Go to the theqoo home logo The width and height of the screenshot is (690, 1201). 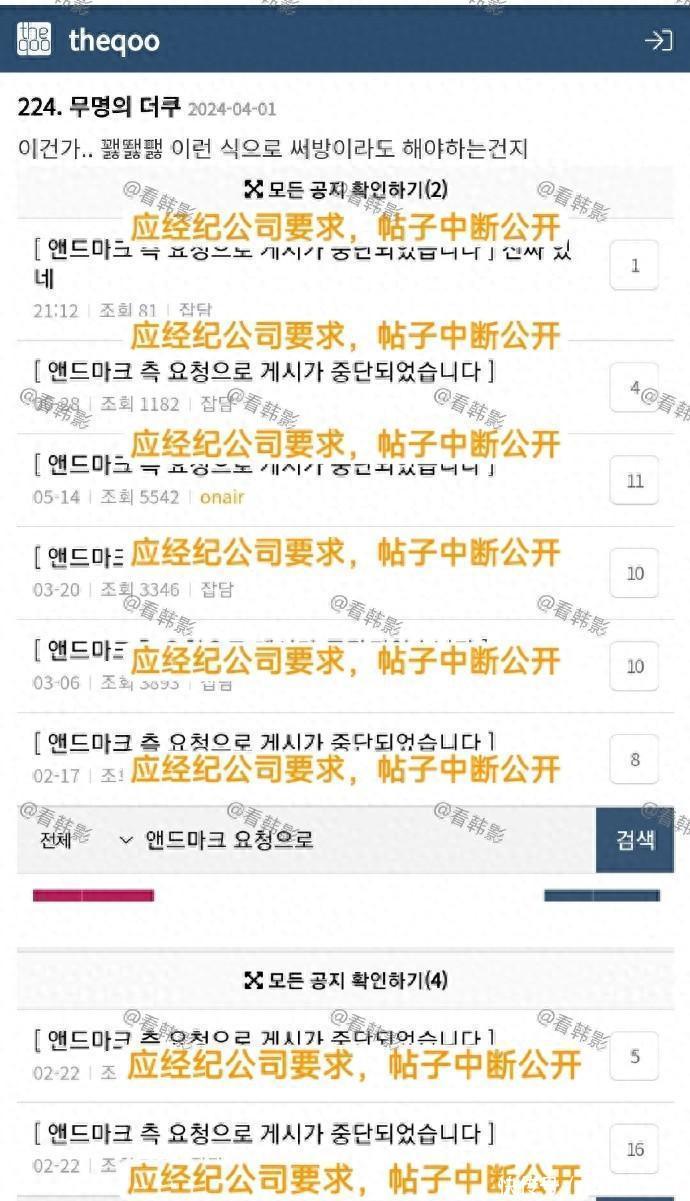88,40
